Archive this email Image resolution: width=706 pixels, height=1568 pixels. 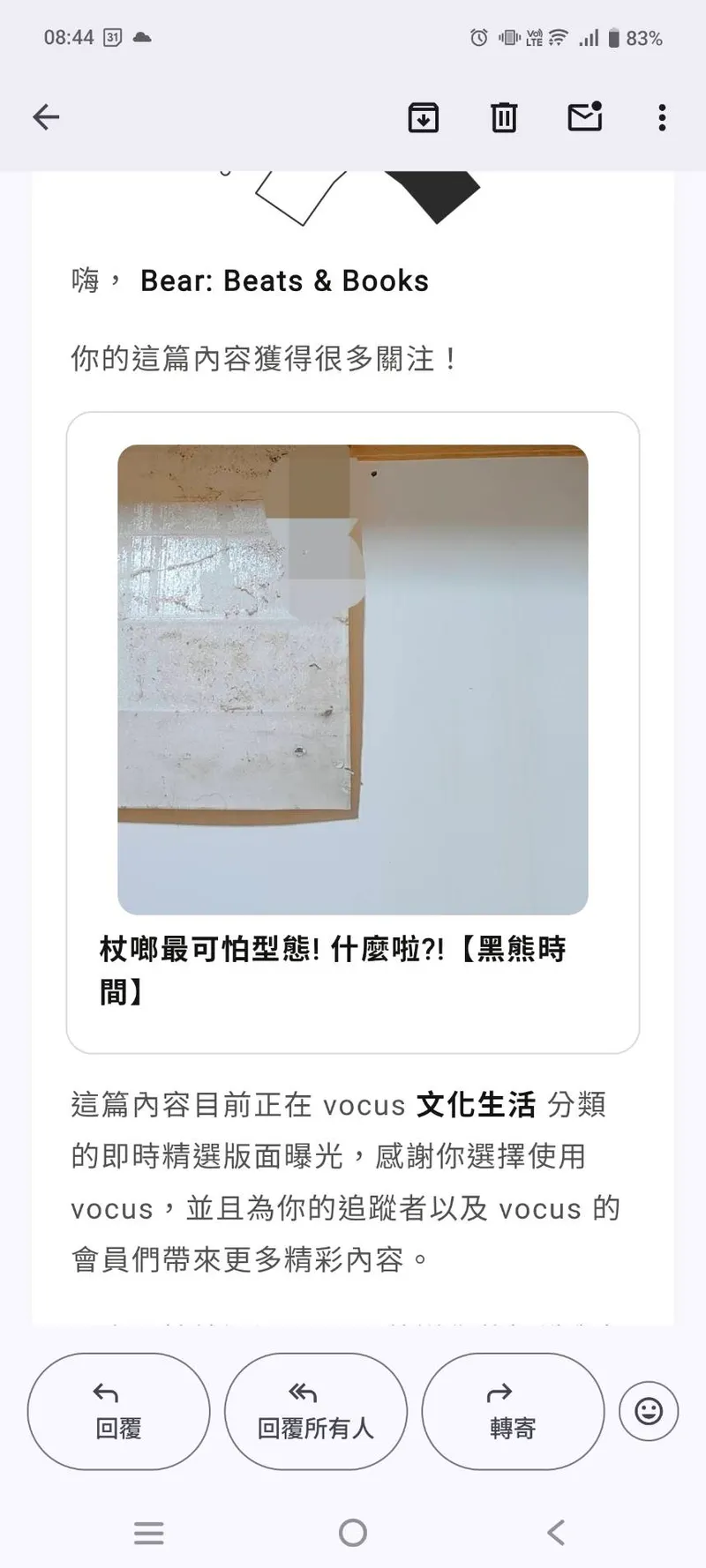[424, 117]
